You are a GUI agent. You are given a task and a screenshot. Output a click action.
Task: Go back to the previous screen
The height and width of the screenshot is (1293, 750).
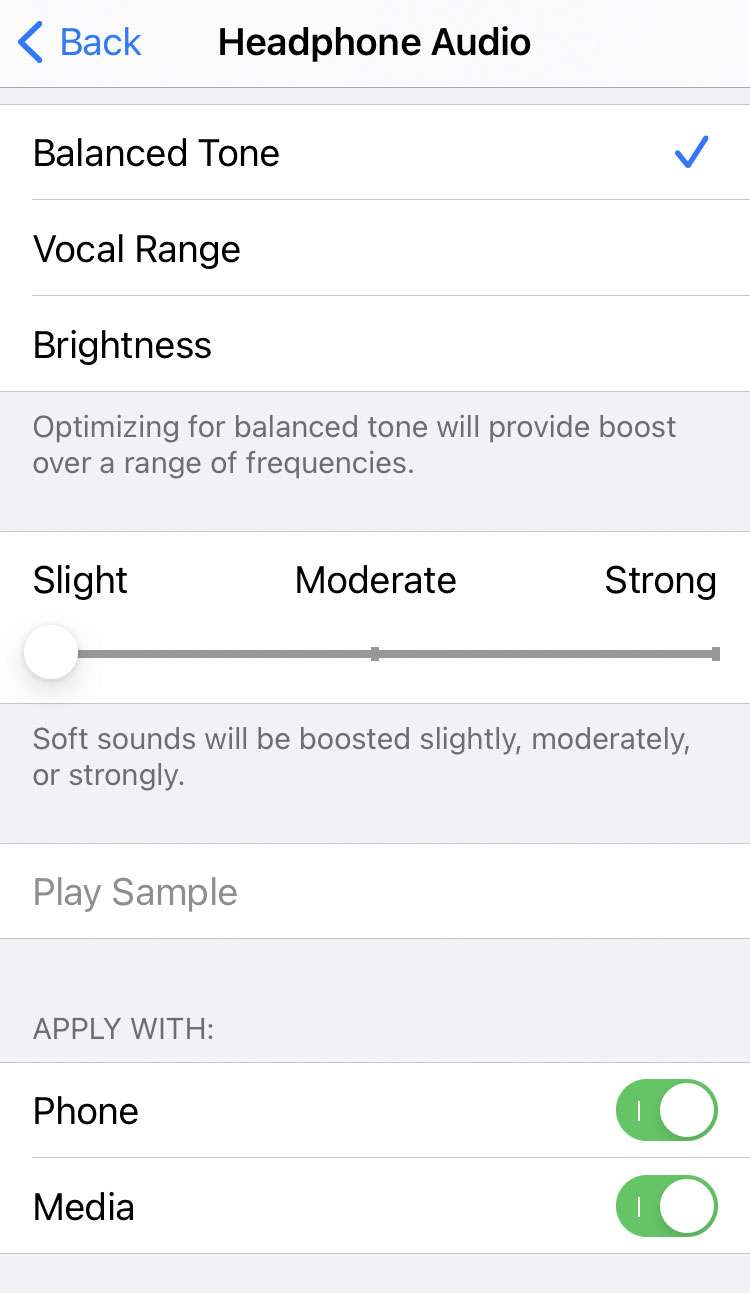tap(80, 43)
